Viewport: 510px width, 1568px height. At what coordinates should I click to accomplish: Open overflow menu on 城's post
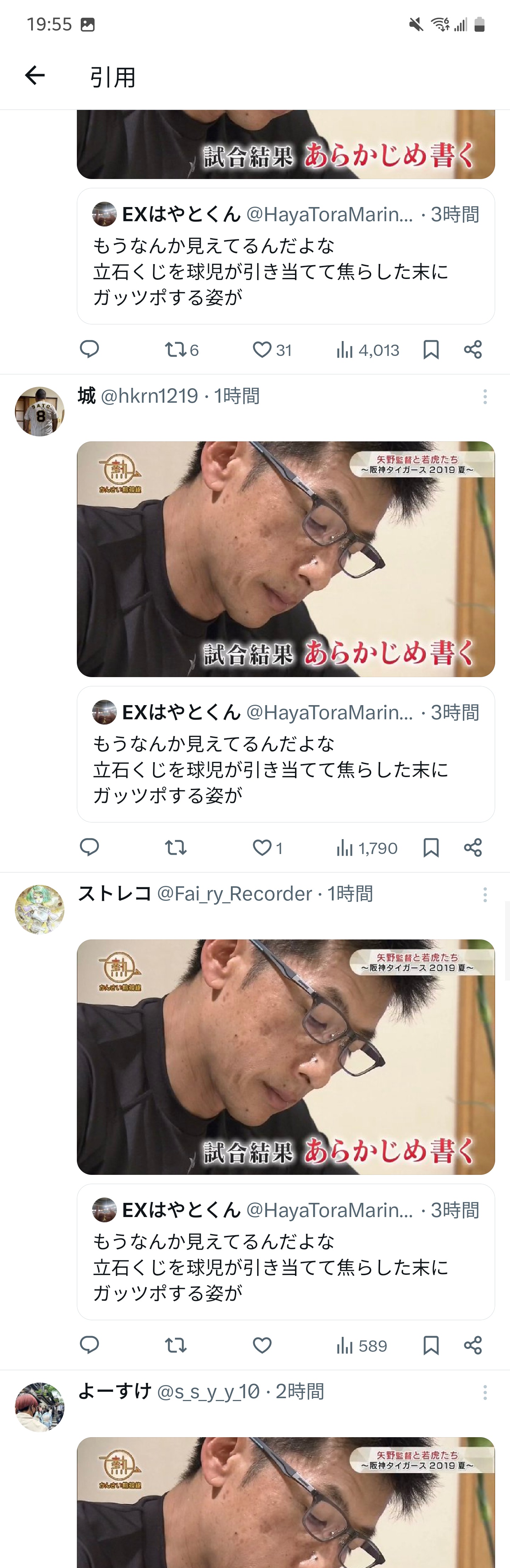(484, 397)
